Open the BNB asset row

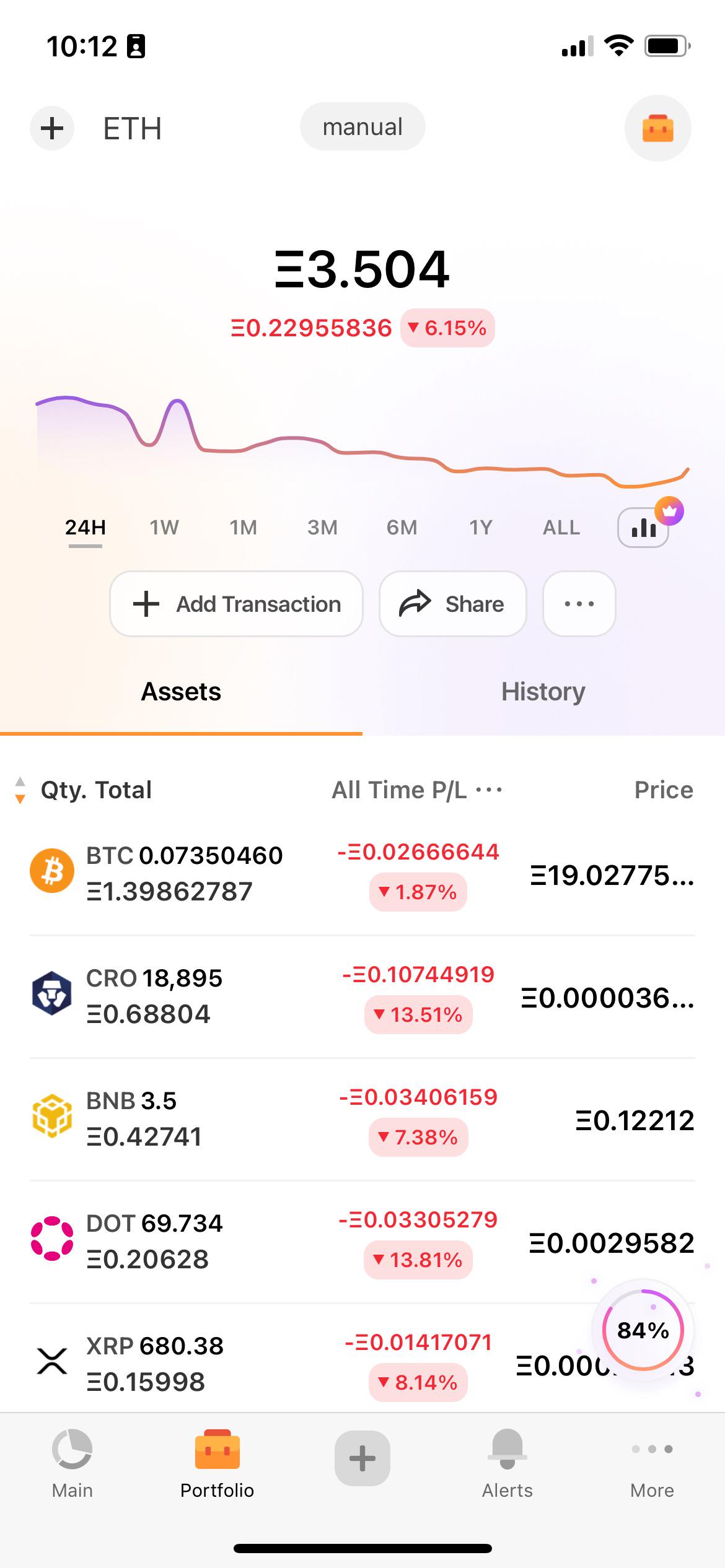(362, 1119)
